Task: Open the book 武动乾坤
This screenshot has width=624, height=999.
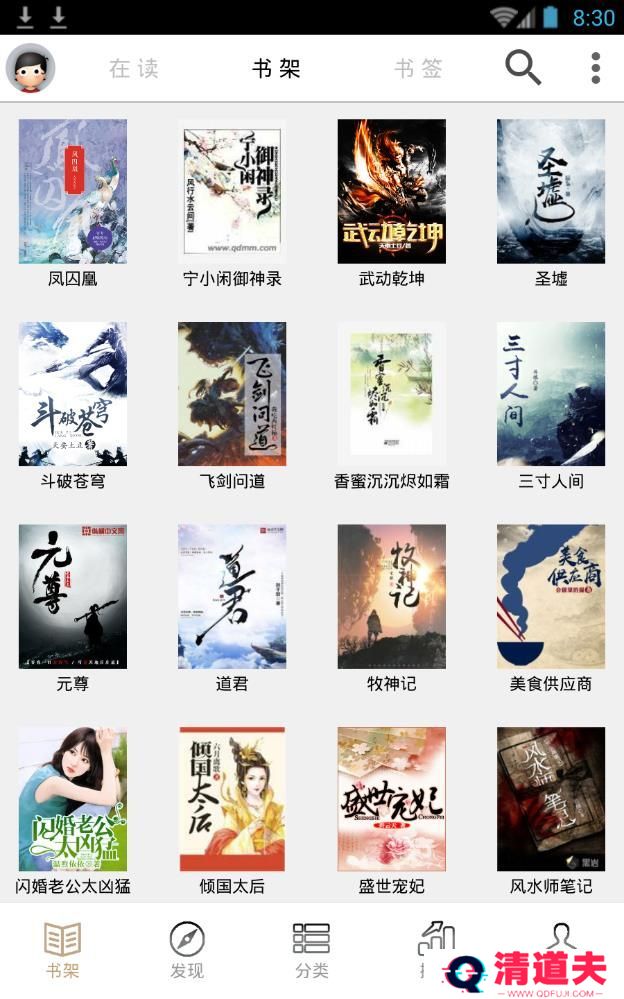Action: coord(391,192)
